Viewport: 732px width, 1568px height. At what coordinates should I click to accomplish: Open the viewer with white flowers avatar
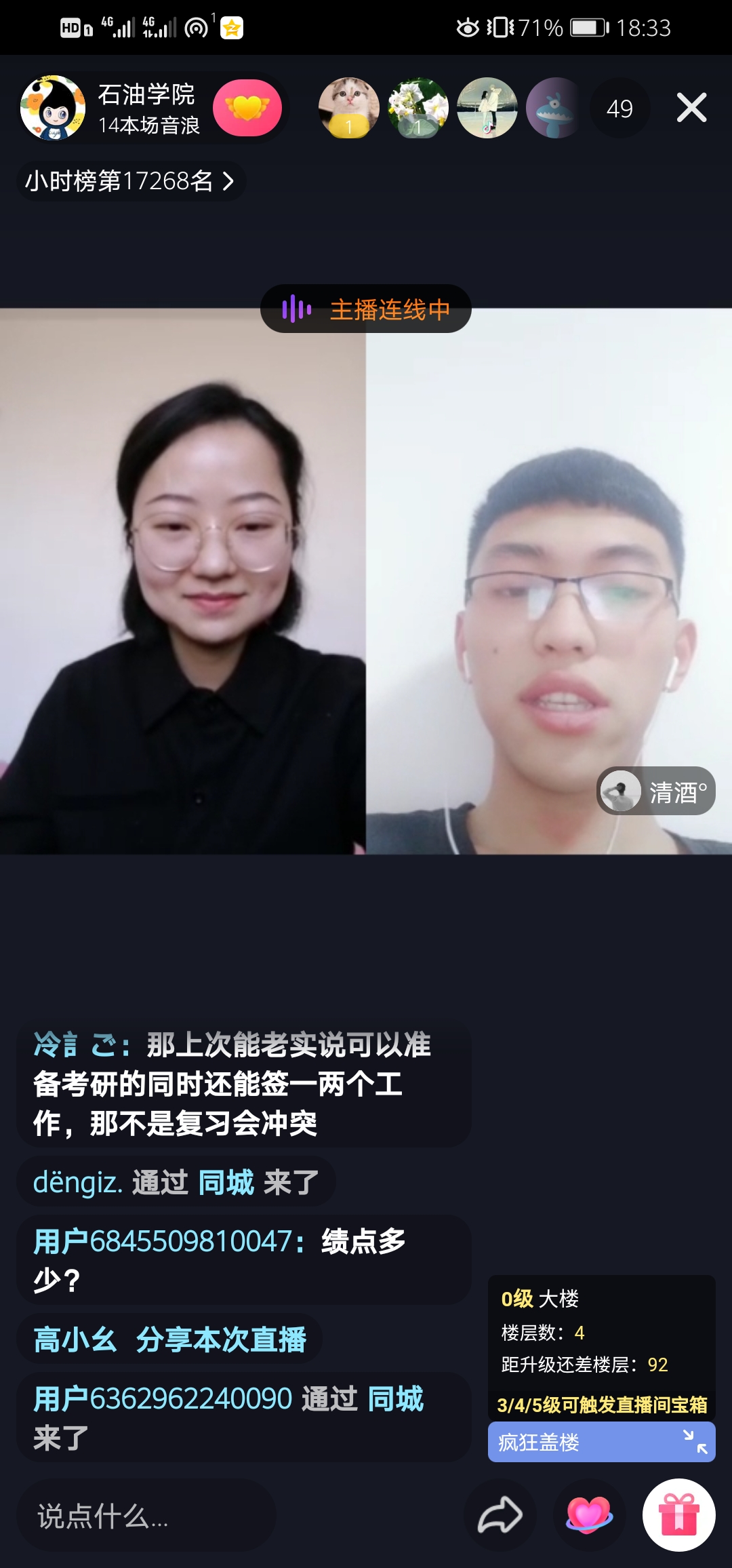[418, 109]
